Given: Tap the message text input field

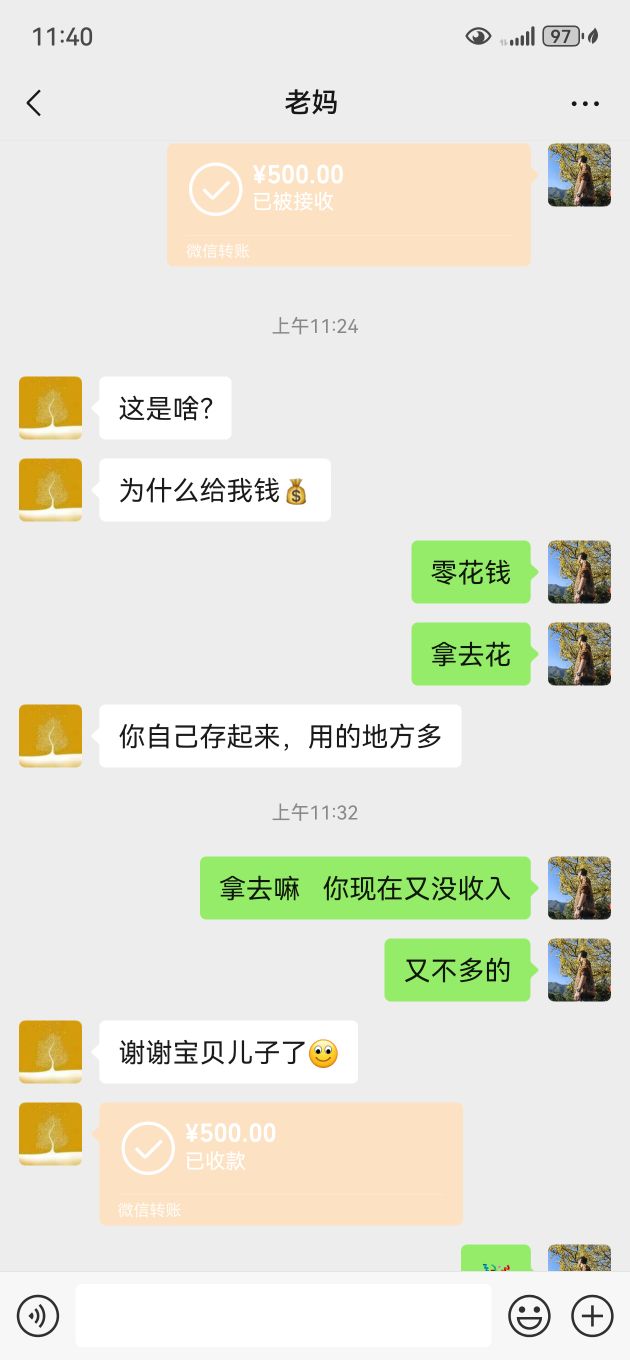Looking at the screenshot, I should pyautogui.click(x=283, y=1316).
